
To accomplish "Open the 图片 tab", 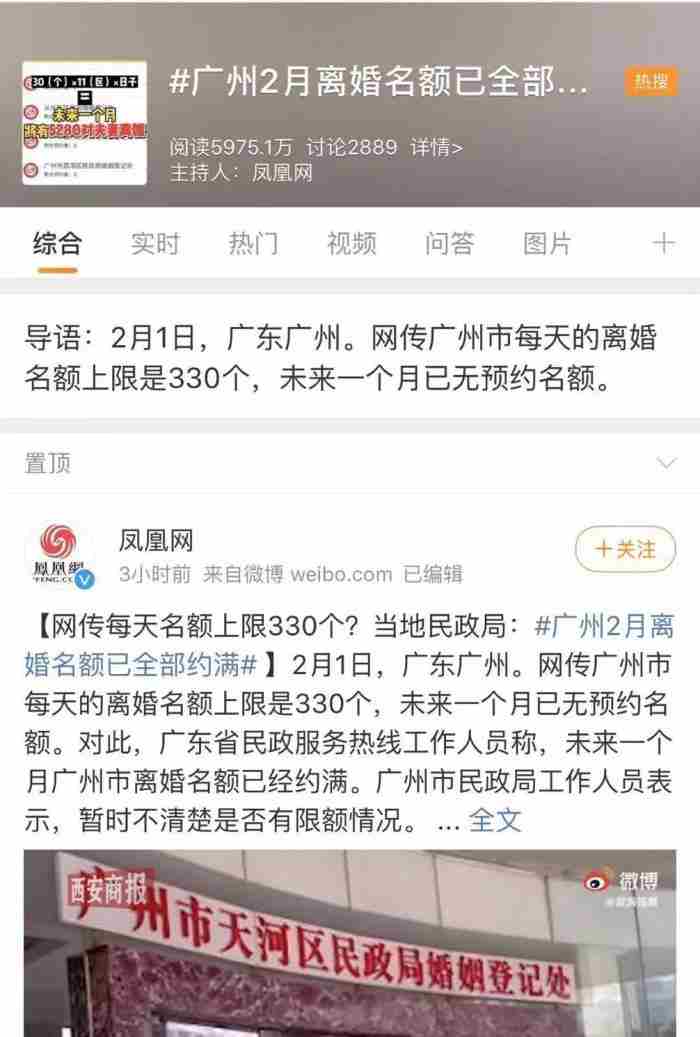I will (547, 243).
